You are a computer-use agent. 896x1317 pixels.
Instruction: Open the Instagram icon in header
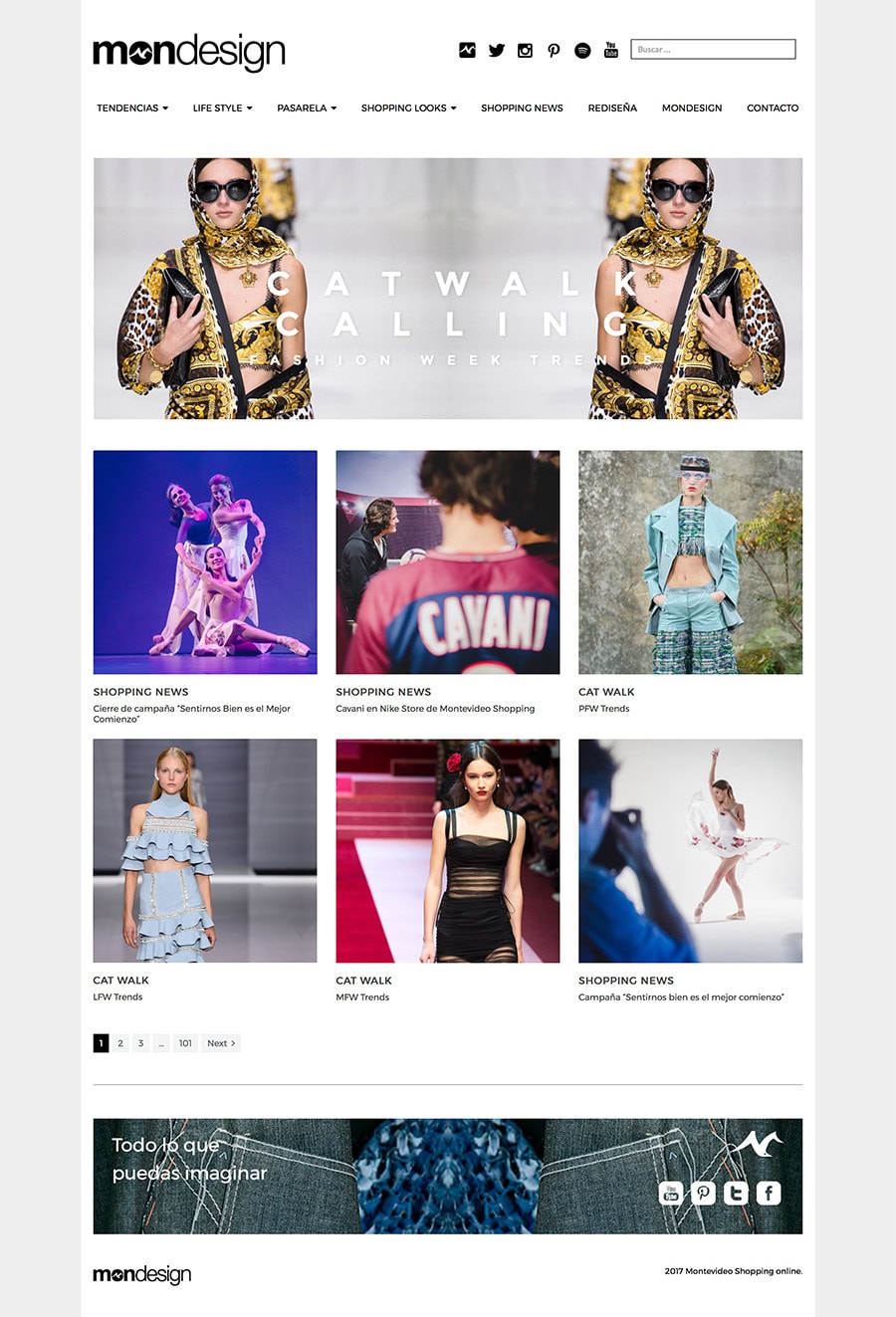(x=525, y=50)
